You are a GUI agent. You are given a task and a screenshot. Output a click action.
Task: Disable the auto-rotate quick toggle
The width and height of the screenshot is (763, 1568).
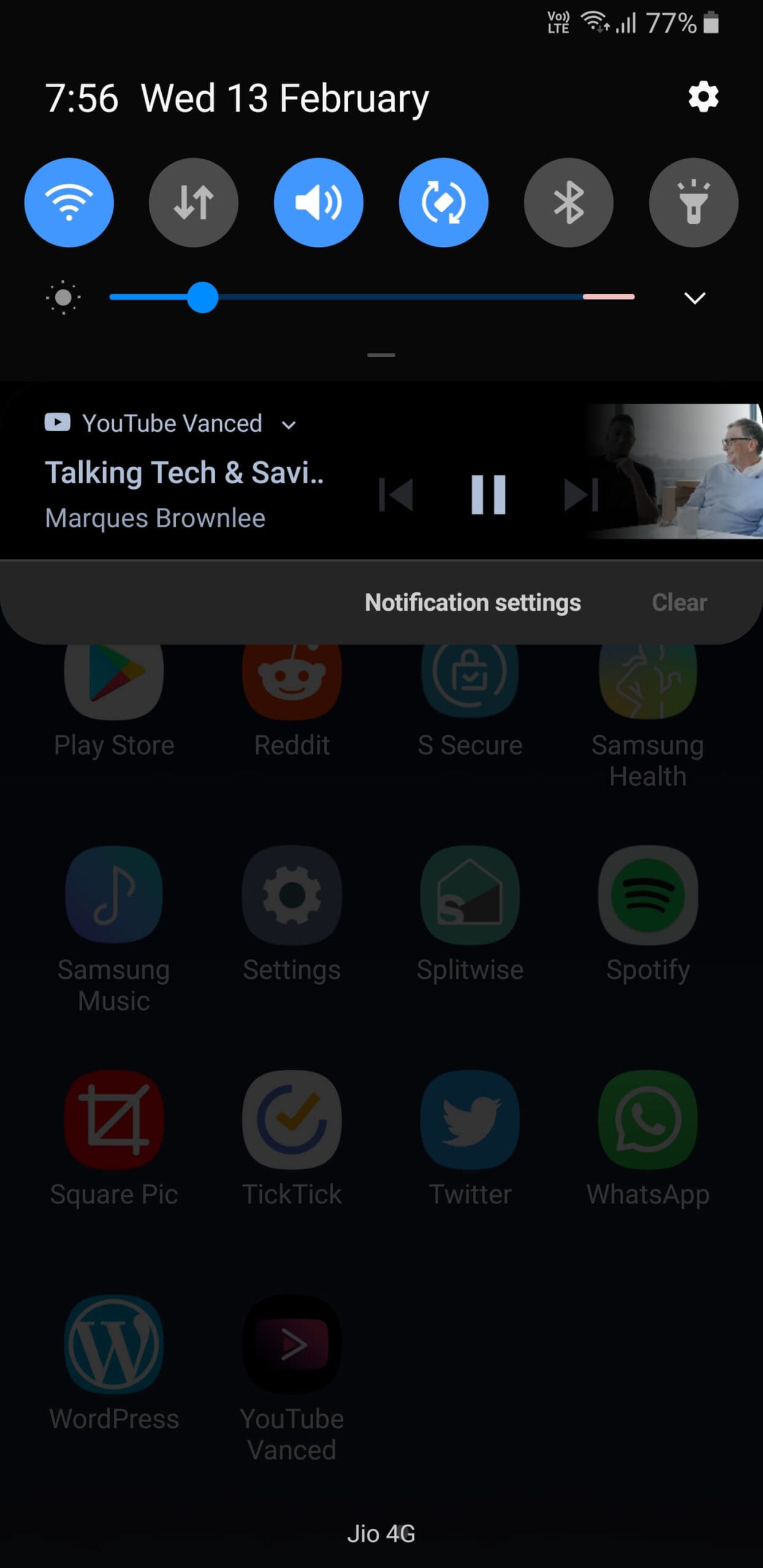[x=444, y=203]
